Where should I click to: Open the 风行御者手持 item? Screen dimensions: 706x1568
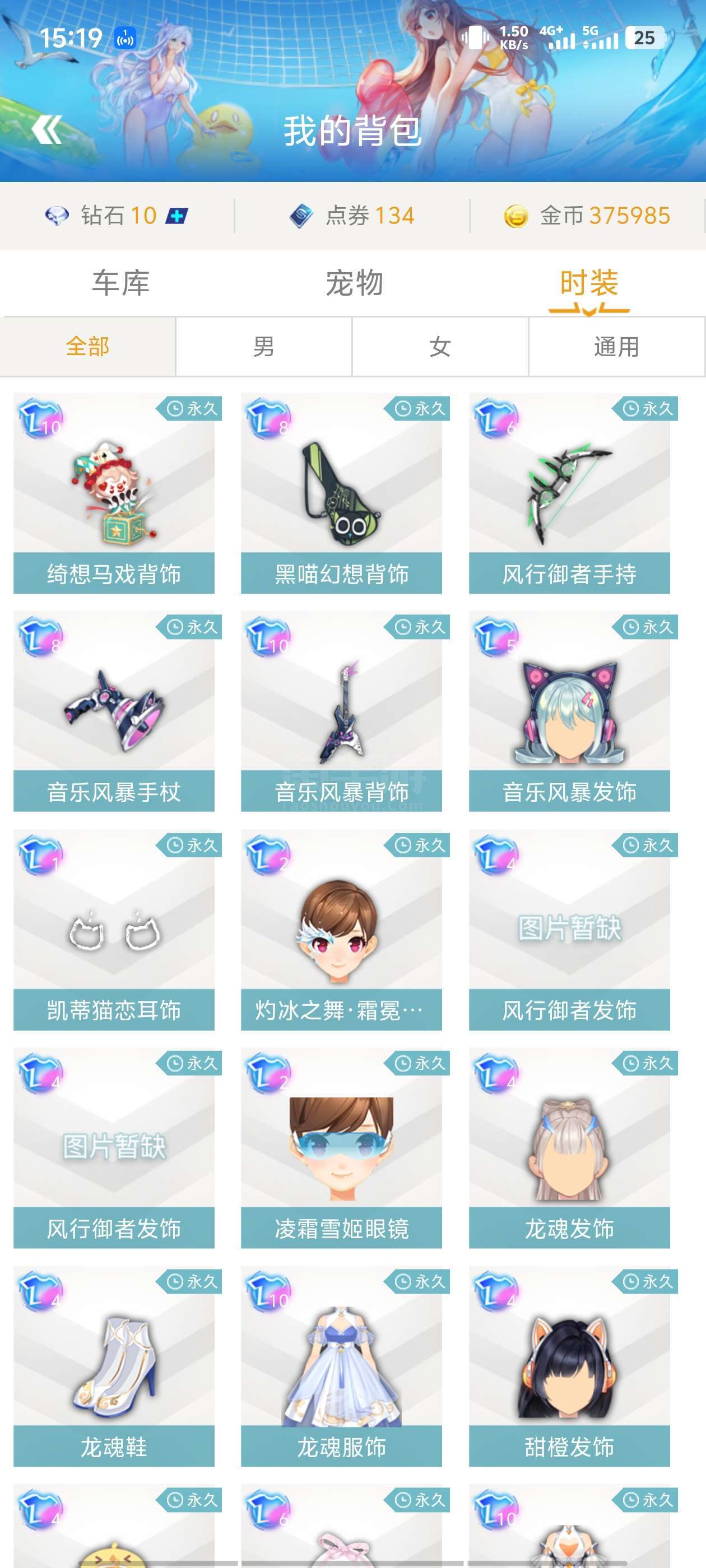pyautogui.click(x=569, y=493)
